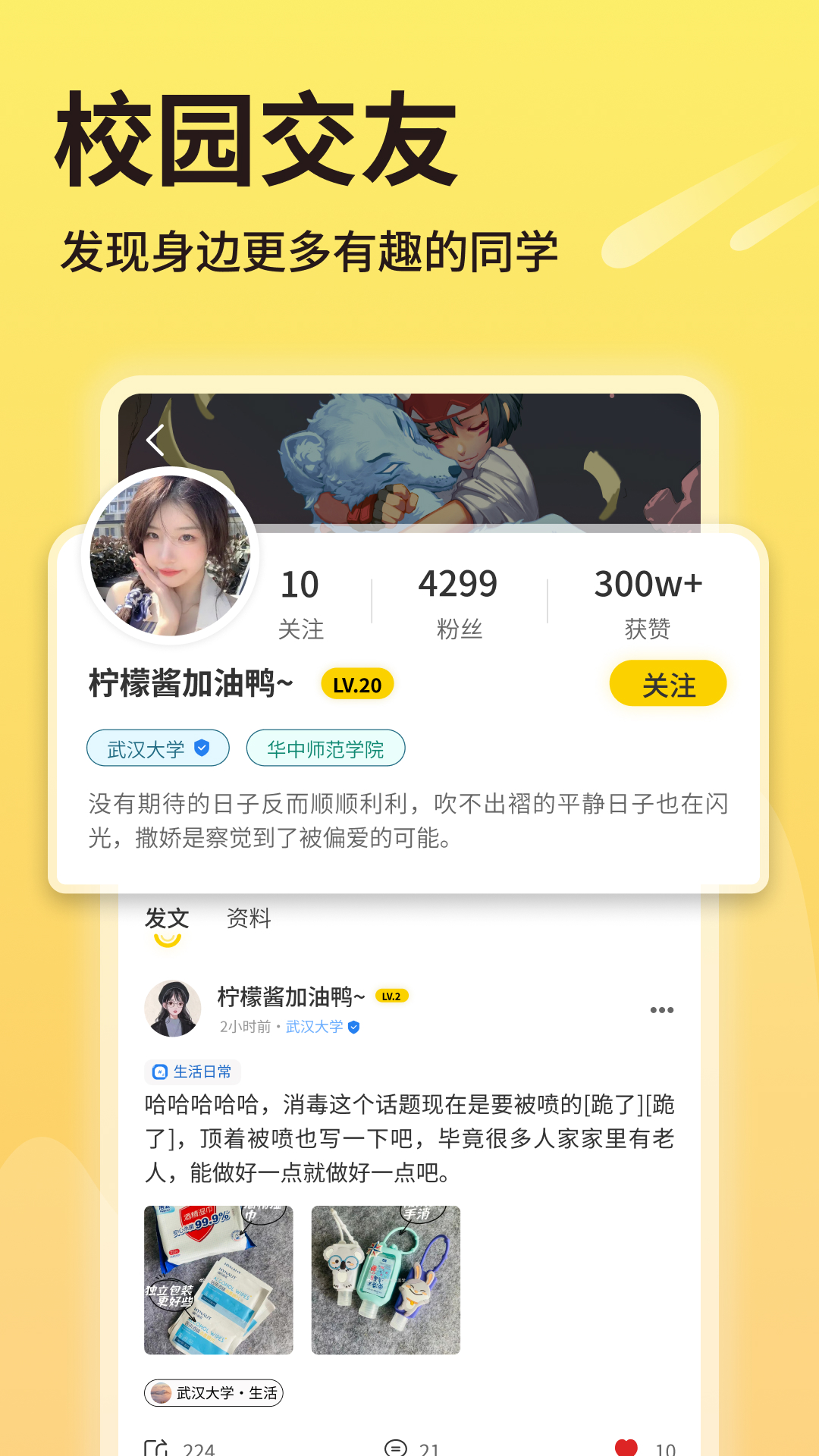Click the verified badge on 武汉大学 tag
This screenshot has height=1456, width=819.
click(200, 747)
